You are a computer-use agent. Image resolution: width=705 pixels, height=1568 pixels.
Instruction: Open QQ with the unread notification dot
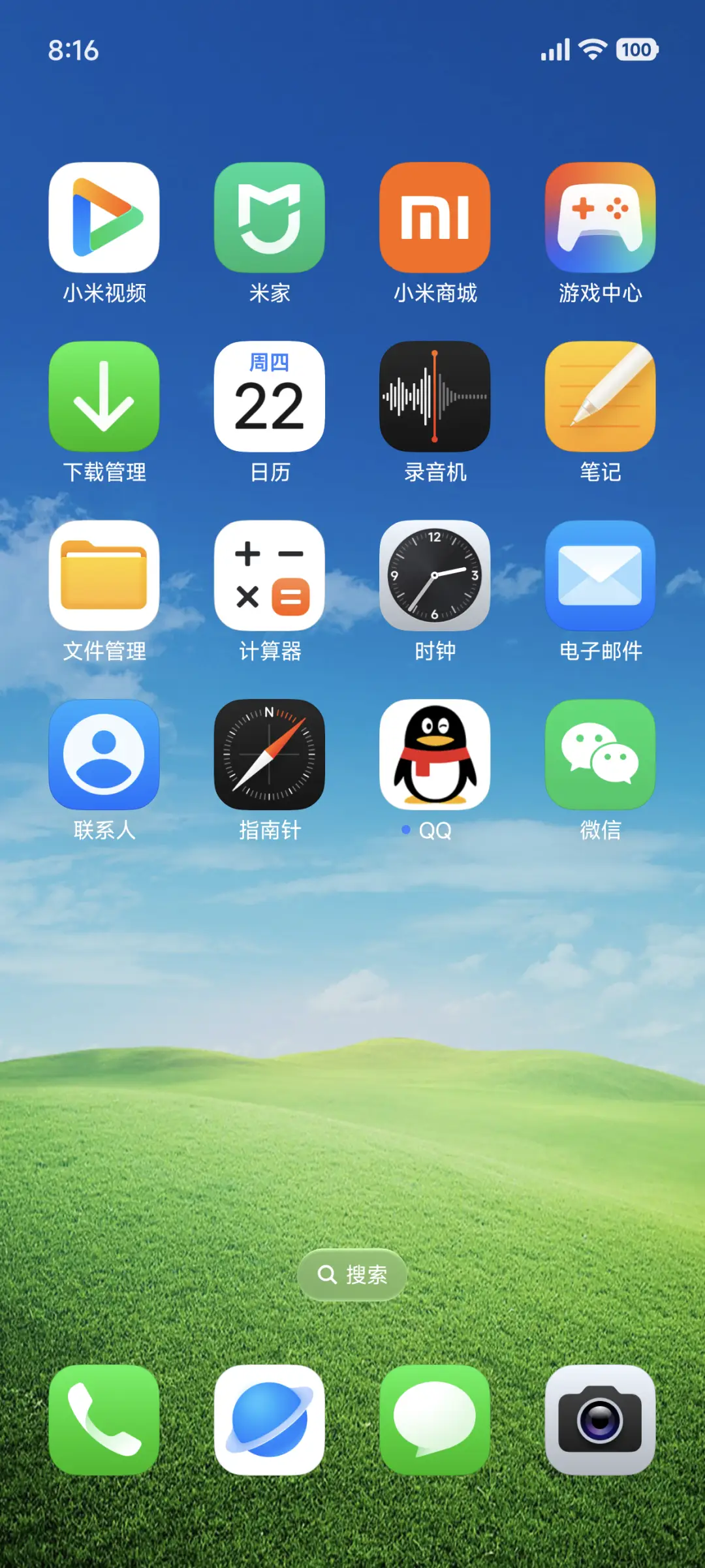pyautogui.click(x=435, y=755)
